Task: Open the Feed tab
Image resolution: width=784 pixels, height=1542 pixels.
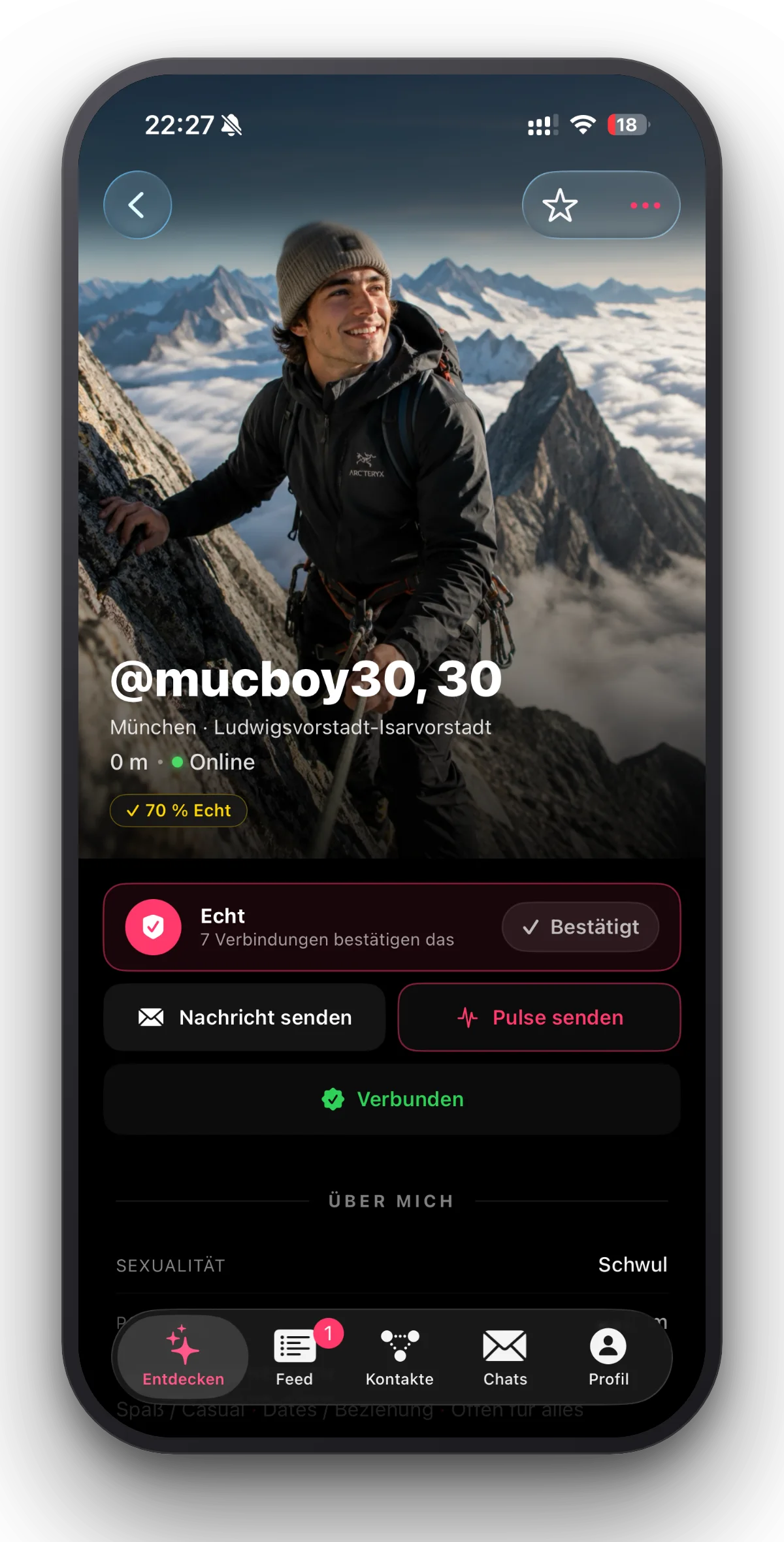Action: pyautogui.click(x=295, y=1356)
